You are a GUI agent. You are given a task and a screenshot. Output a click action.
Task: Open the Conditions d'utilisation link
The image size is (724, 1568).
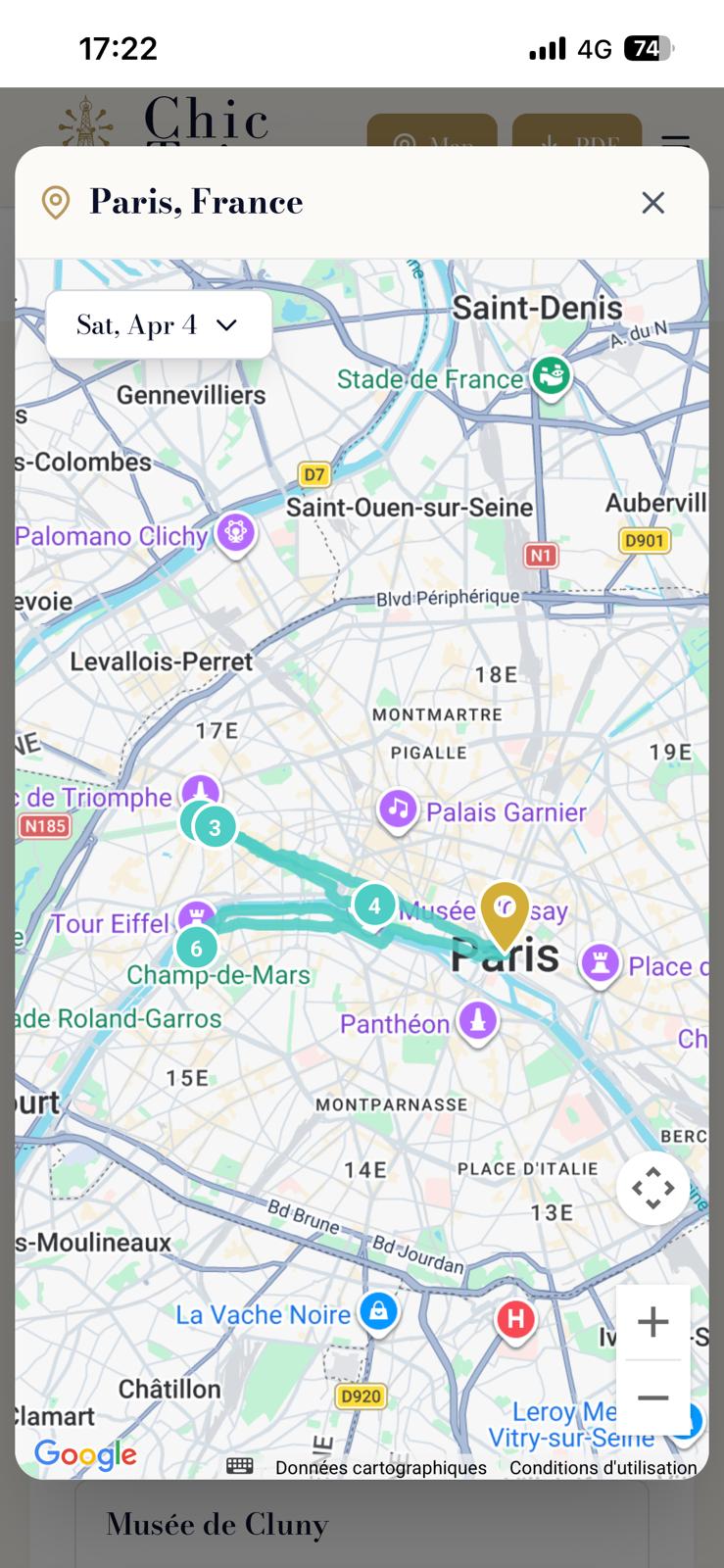point(602,1467)
